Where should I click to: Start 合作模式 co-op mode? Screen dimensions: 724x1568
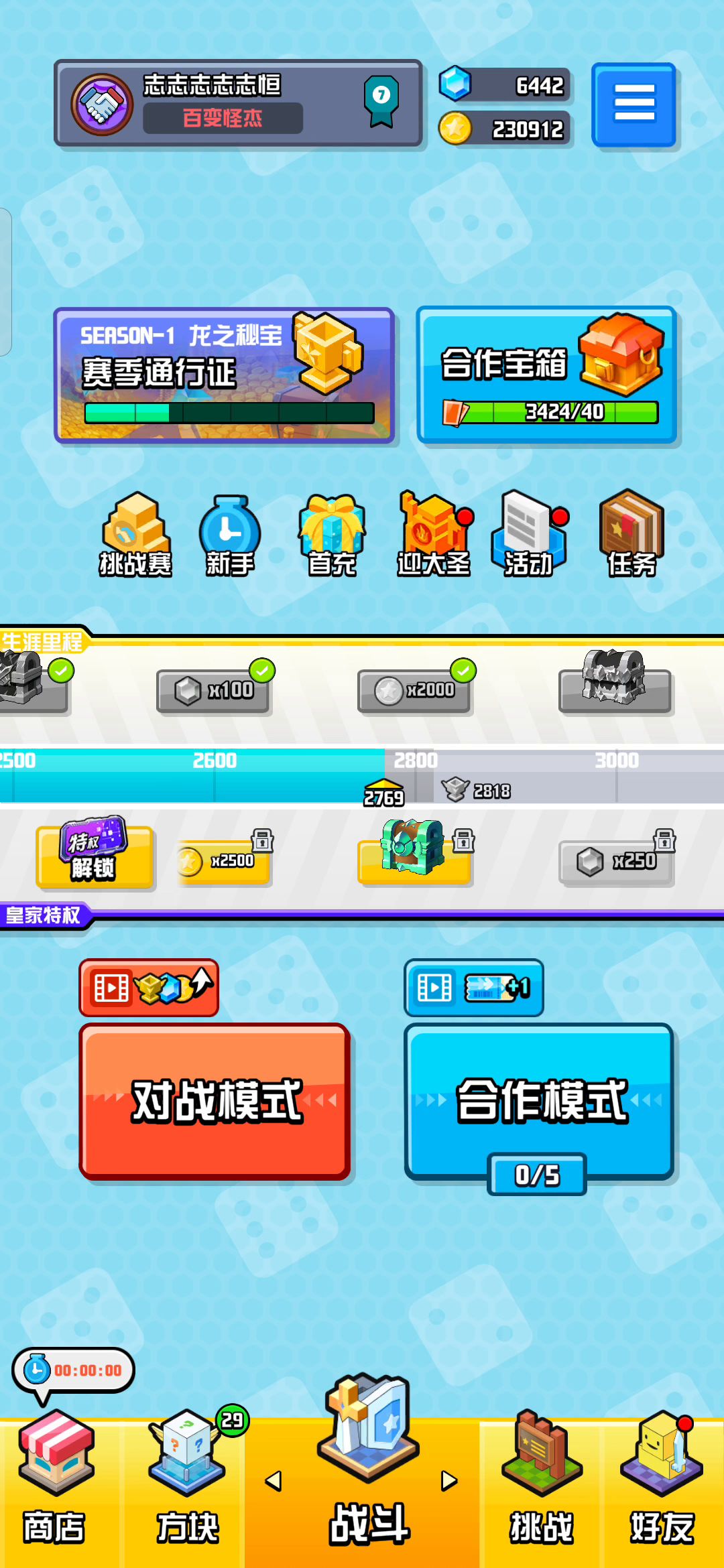(540, 1101)
